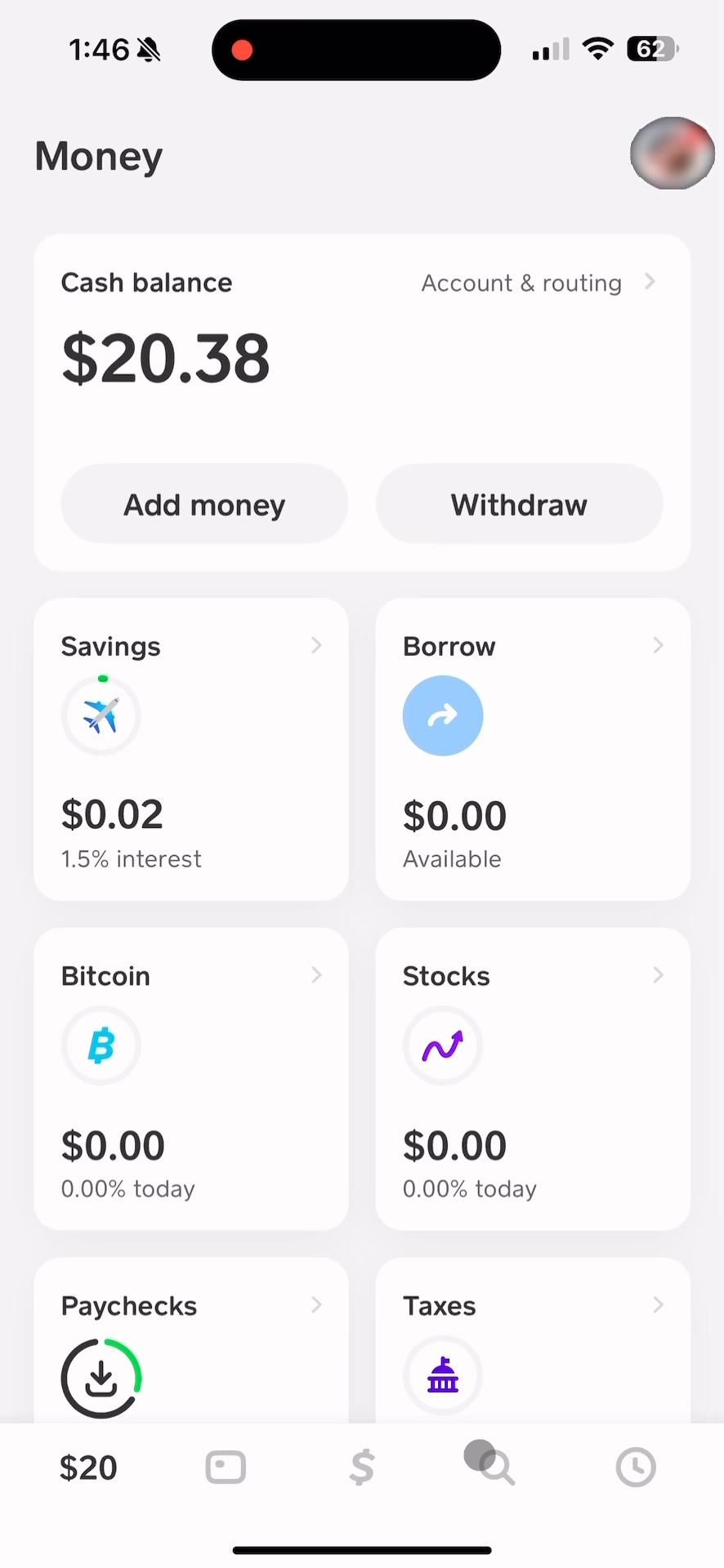724x1568 pixels.
Task: View the Stocks card
Action: pos(533,1078)
